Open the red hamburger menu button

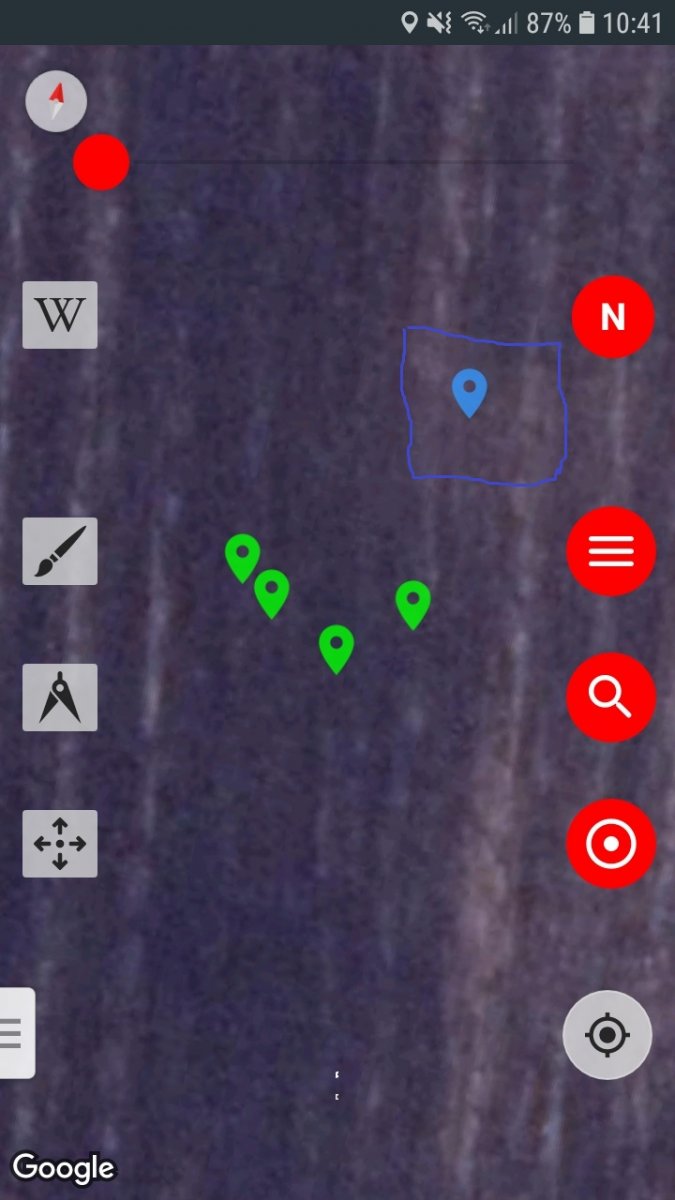click(x=611, y=551)
